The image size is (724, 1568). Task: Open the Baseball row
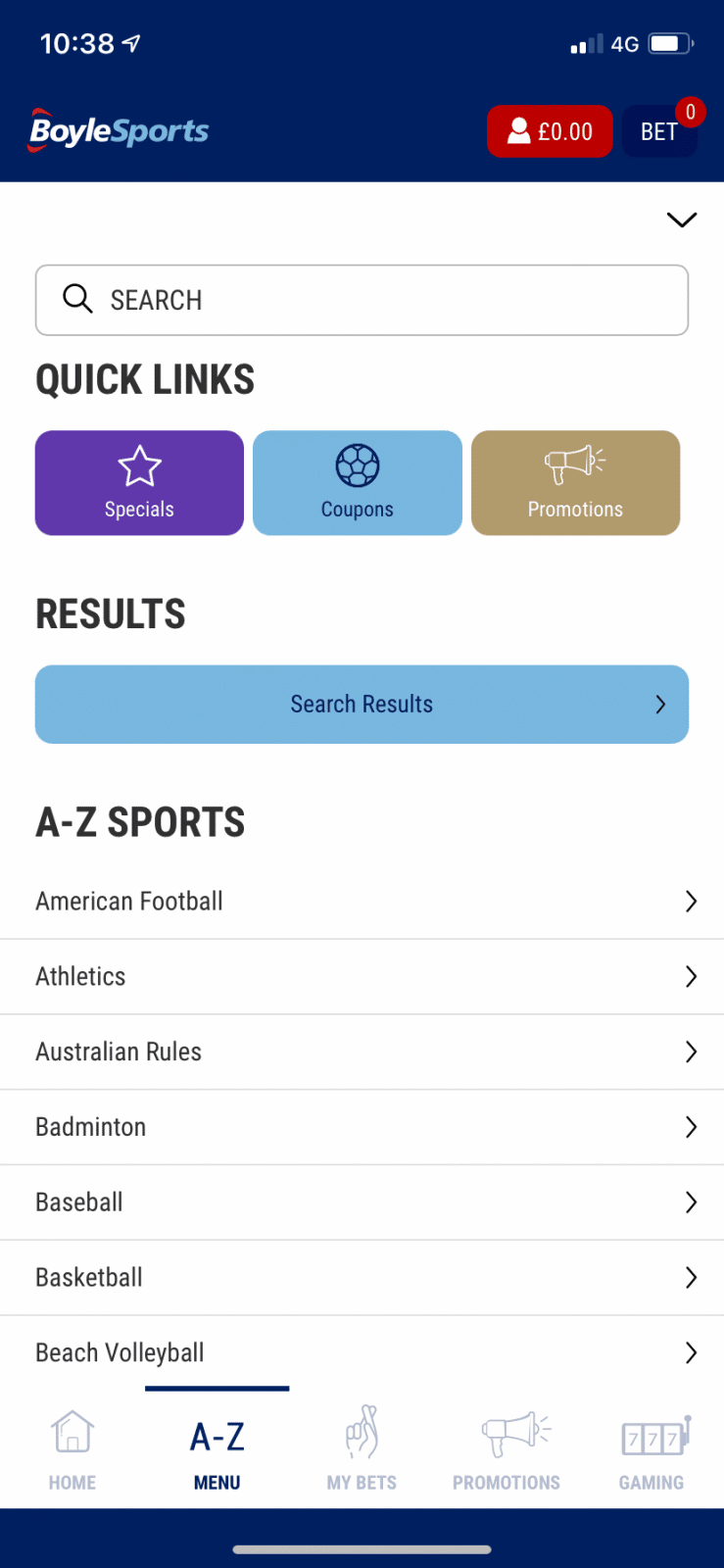click(362, 1202)
